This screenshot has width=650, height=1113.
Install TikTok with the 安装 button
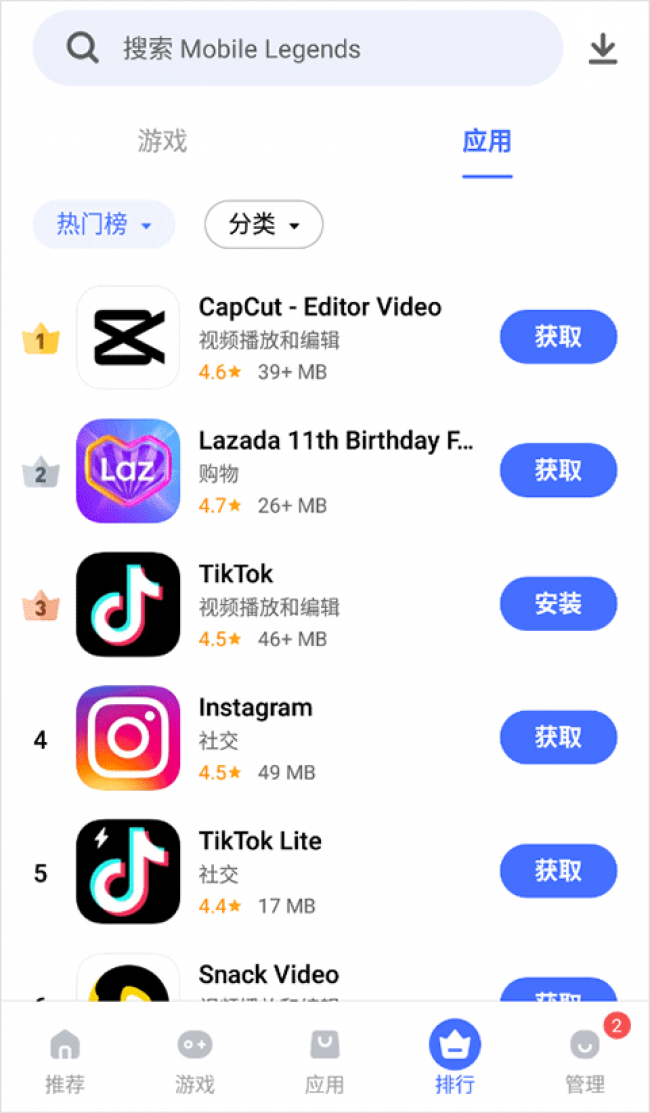click(558, 604)
